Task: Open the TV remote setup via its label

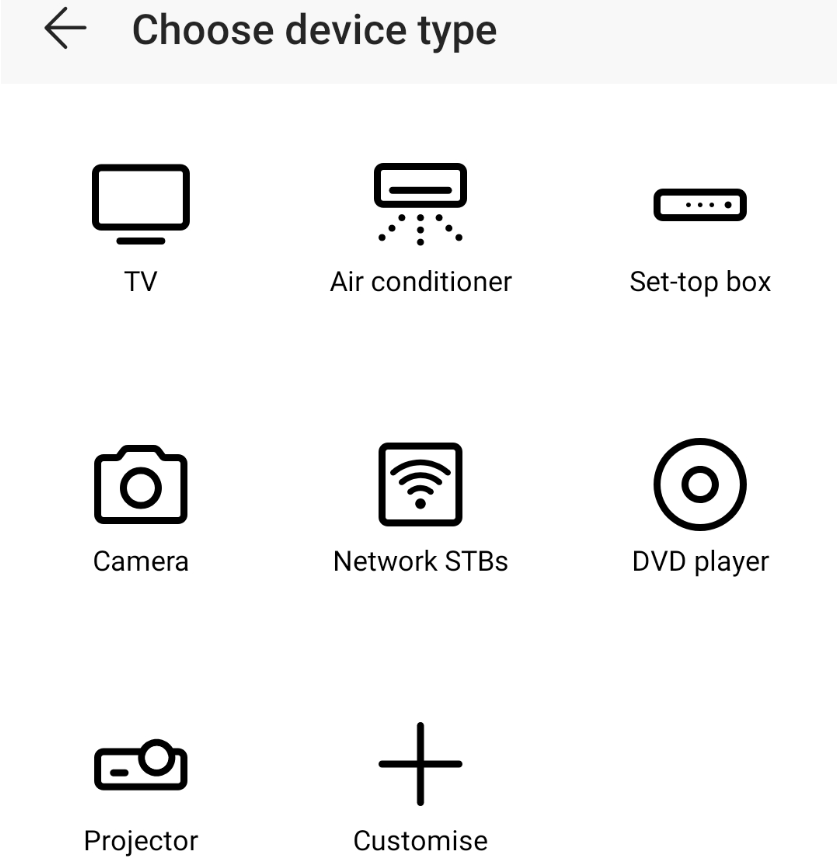Action: coord(140,281)
